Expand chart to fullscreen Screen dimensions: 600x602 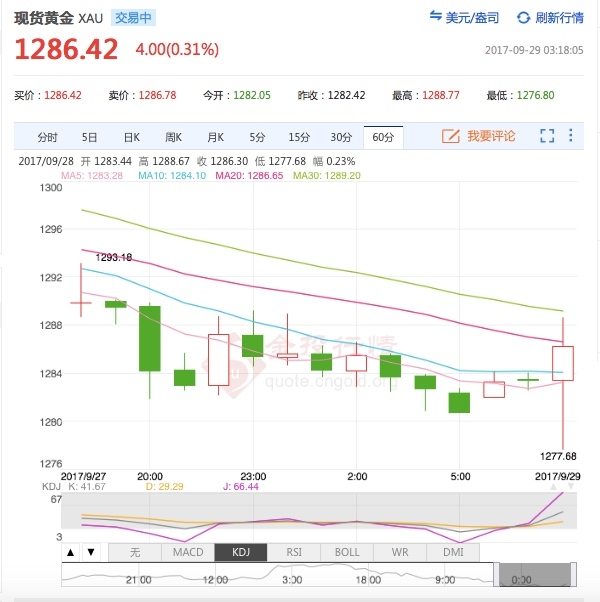click(x=547, y=136)
